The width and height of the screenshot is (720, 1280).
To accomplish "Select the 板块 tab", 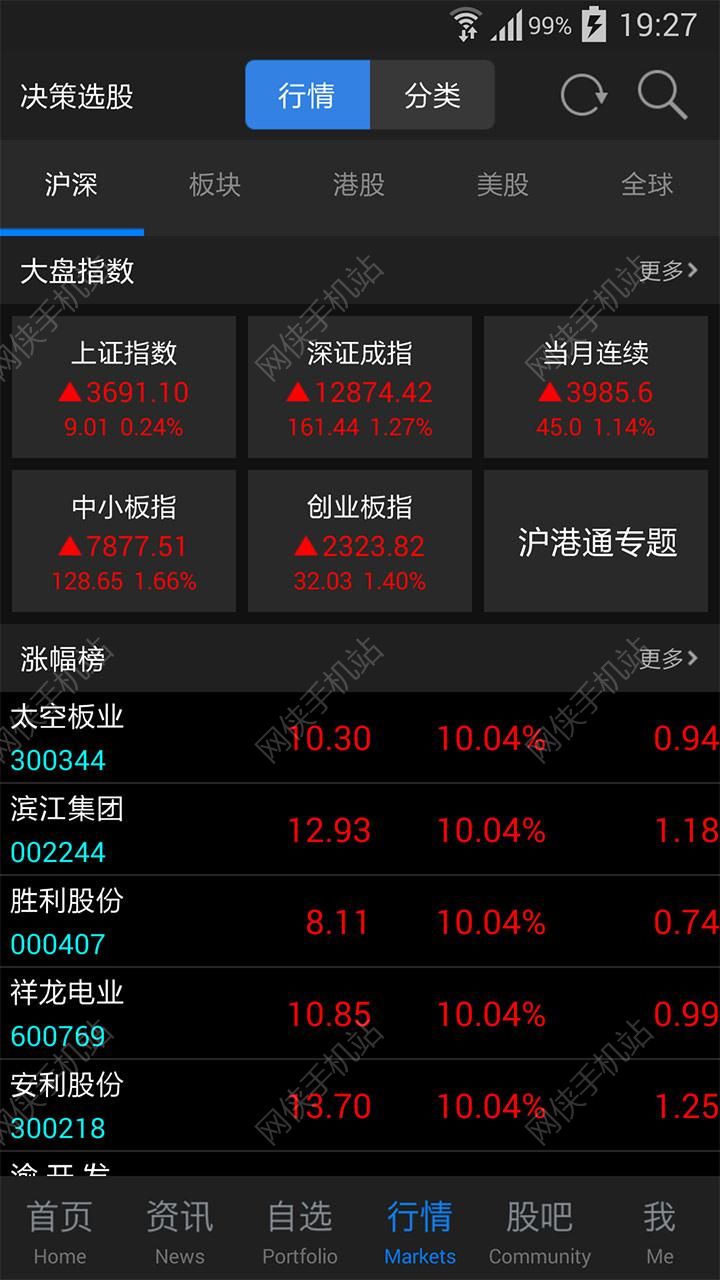I will point(215,185).
